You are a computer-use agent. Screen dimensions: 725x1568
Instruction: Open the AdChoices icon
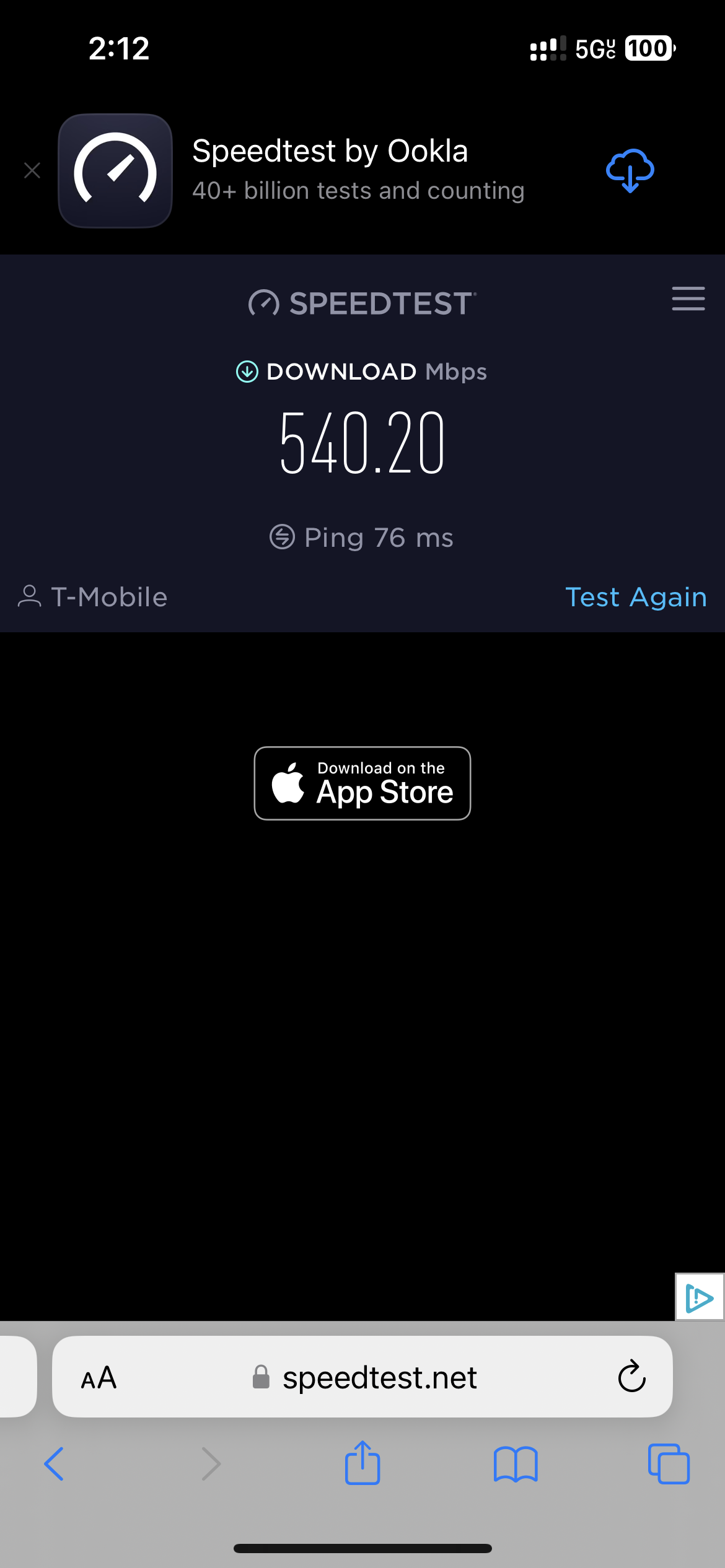pos(700,1297)
